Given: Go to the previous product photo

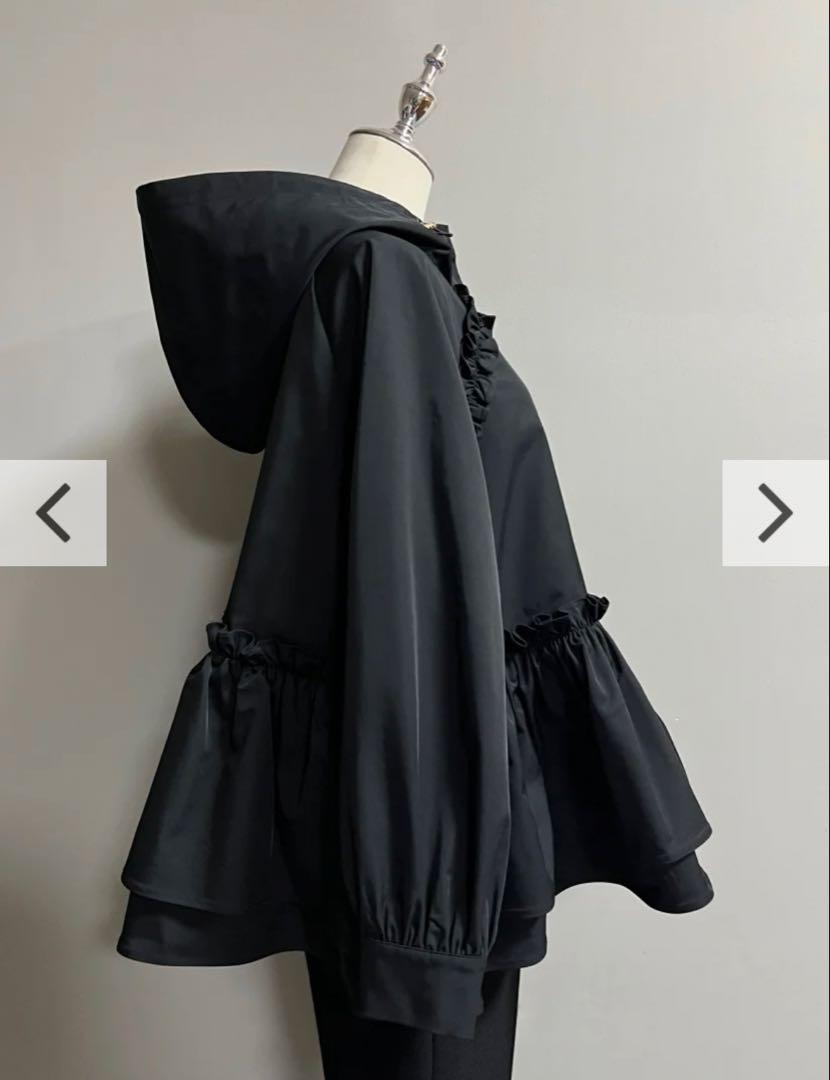Looking at the screenshot, I should [x=53, y=513].
